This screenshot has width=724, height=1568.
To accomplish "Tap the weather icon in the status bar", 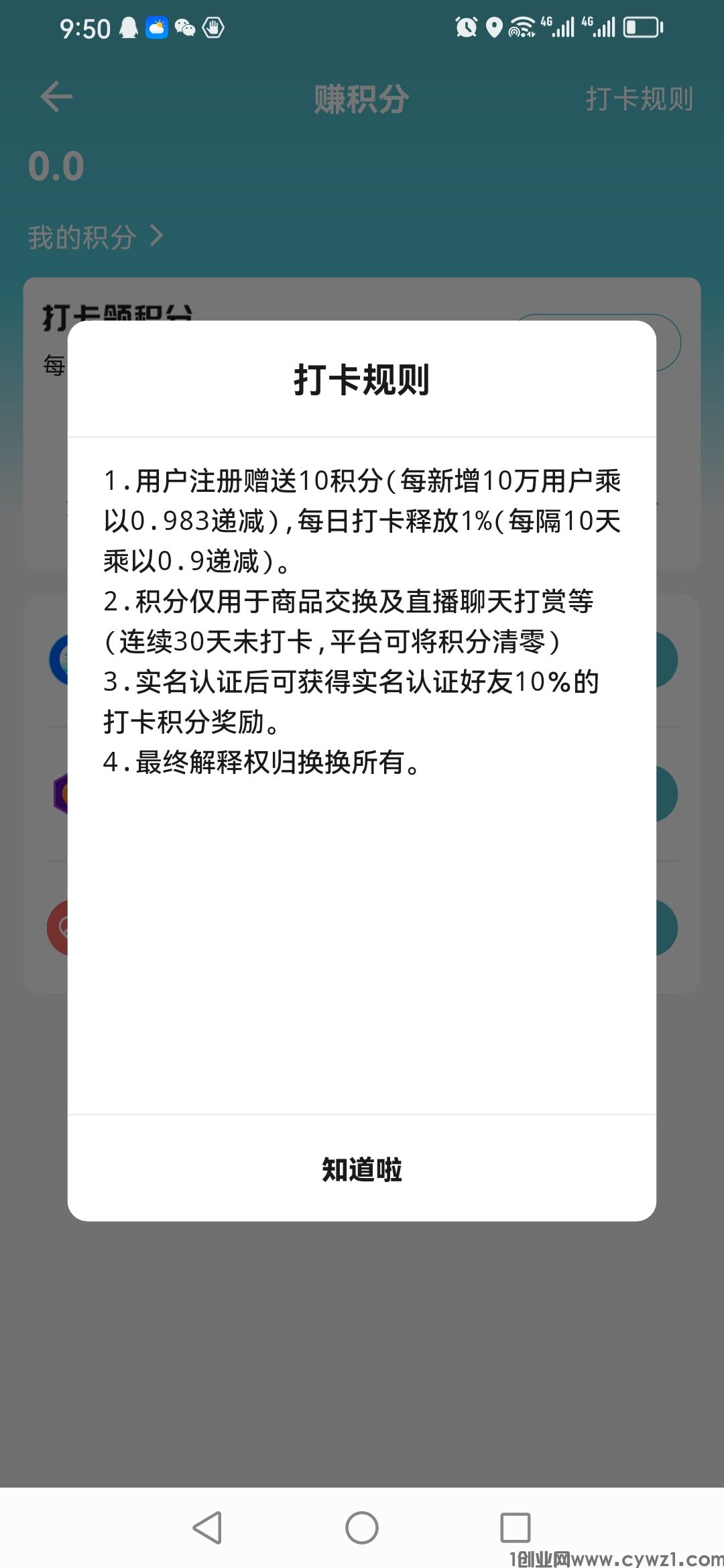I will 158,28.
